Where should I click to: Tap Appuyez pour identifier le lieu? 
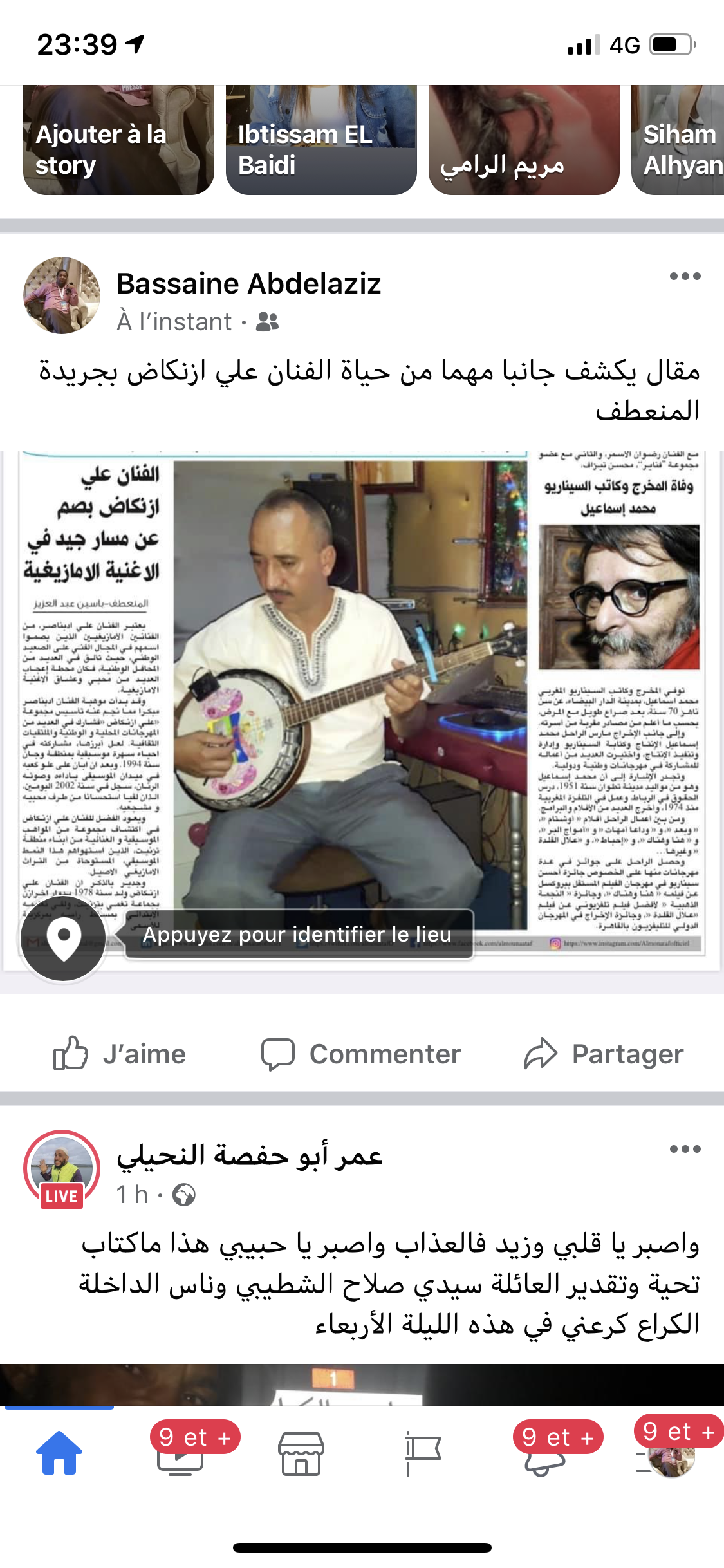(297, 935)
